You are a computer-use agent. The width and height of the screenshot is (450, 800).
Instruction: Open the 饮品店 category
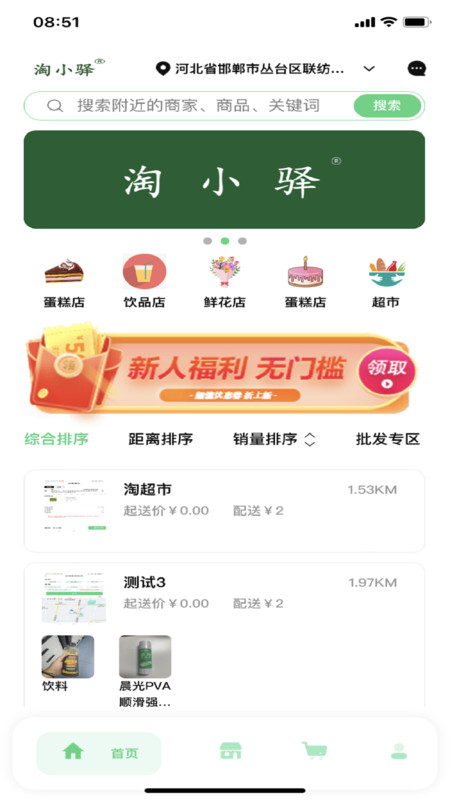144,281
